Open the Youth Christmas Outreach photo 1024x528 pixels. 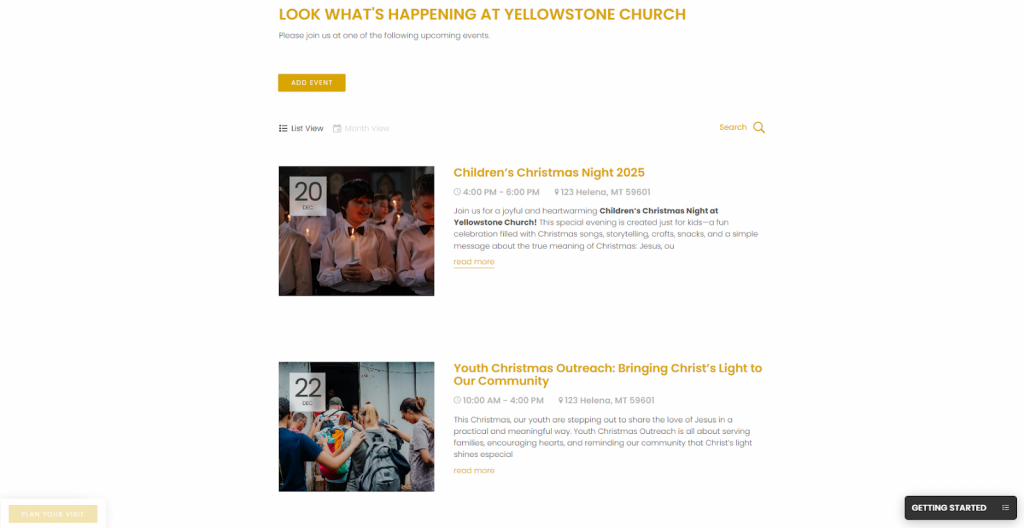tap(356, 426)
